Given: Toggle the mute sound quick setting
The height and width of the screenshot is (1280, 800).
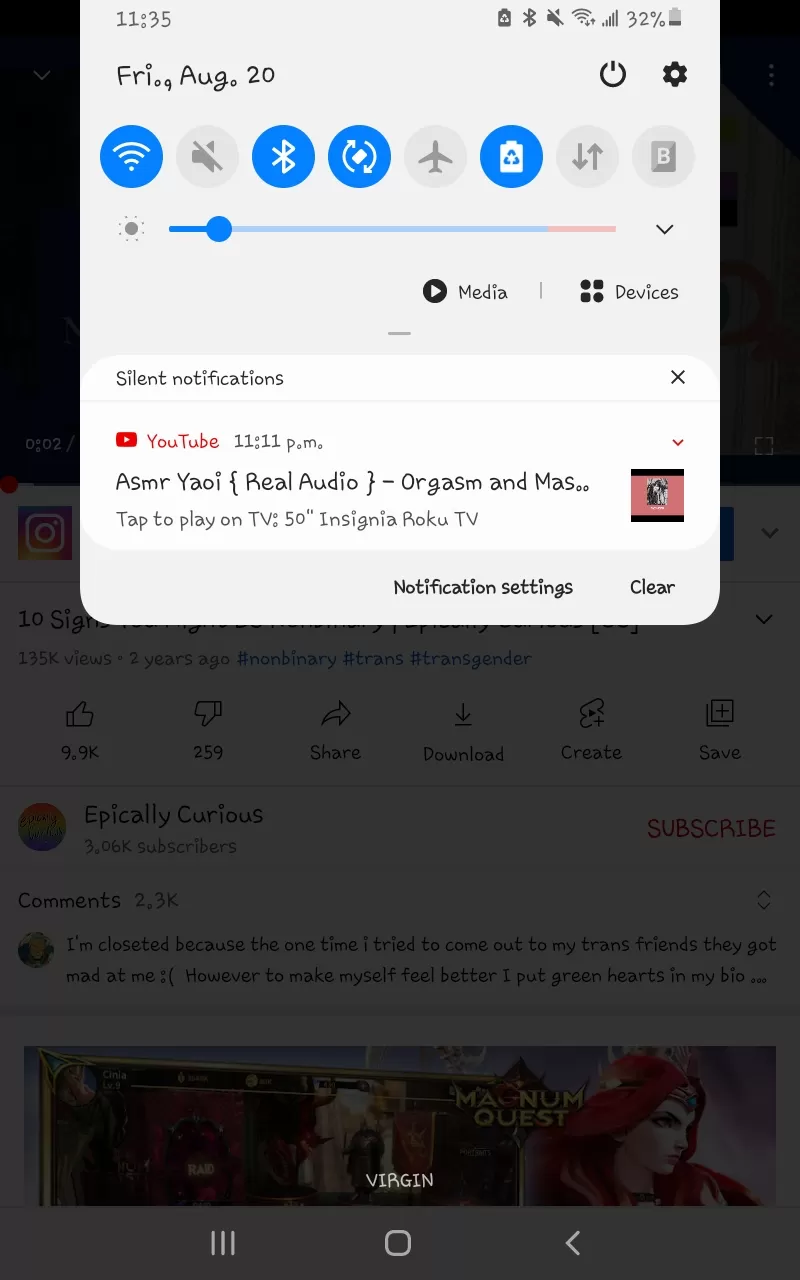Looking at the screenshot, I should pyautogui.click(x=207, y=157).
